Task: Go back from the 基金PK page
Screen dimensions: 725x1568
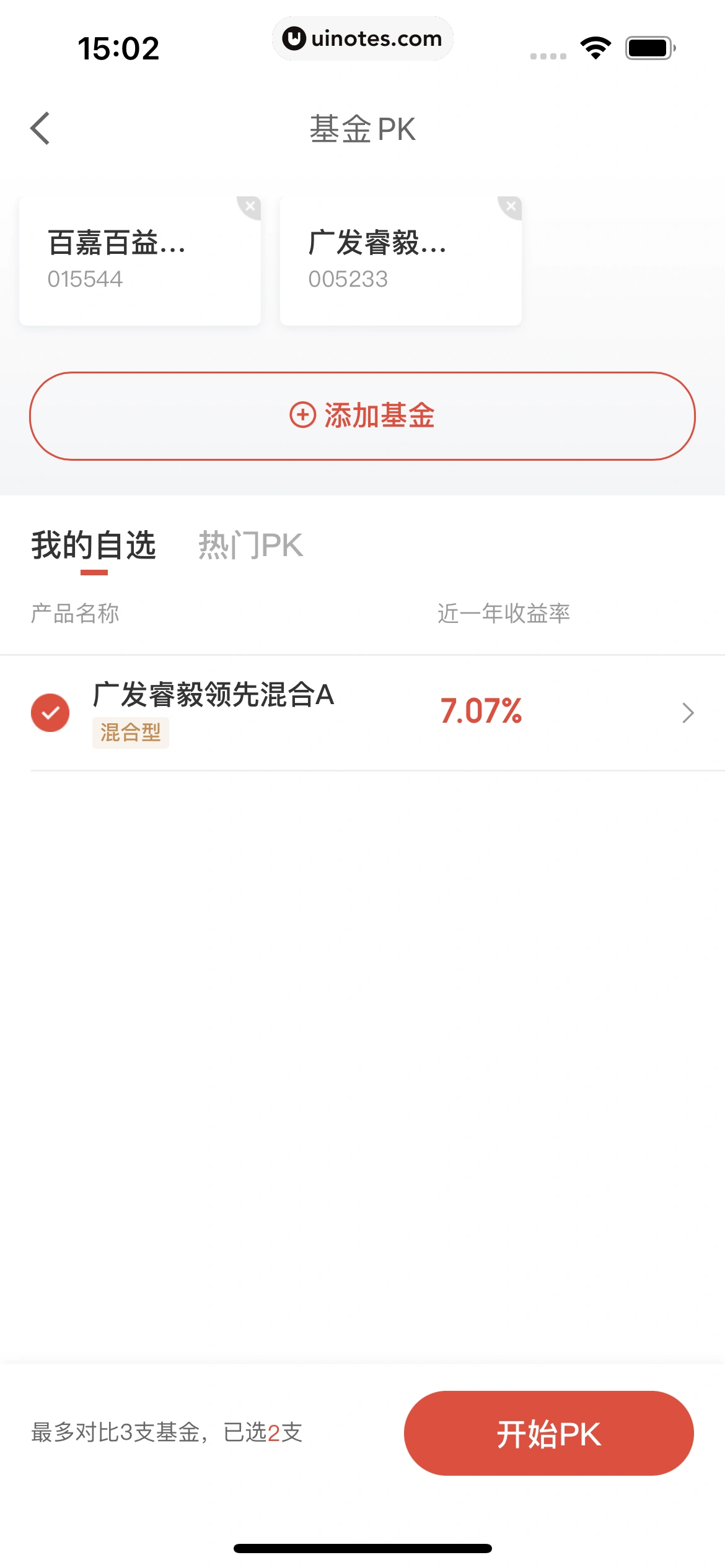Action: (41, 129)
